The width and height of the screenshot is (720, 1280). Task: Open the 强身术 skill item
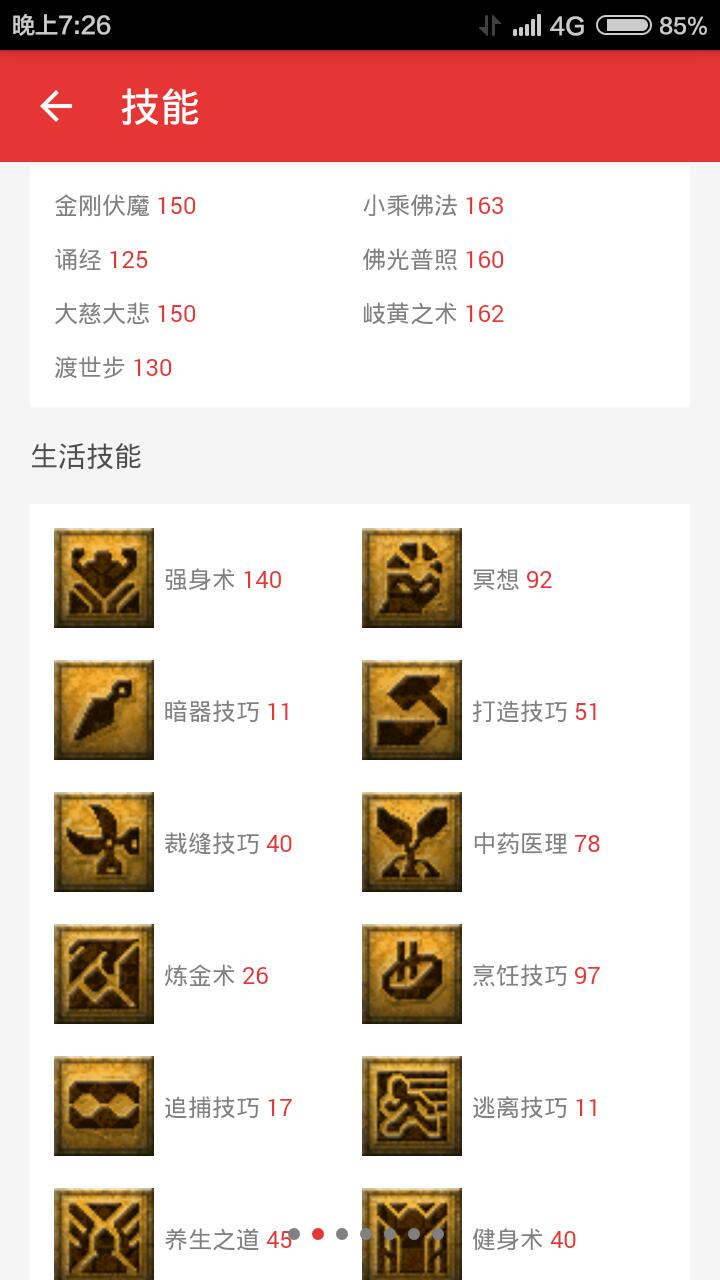coord(104,578)
